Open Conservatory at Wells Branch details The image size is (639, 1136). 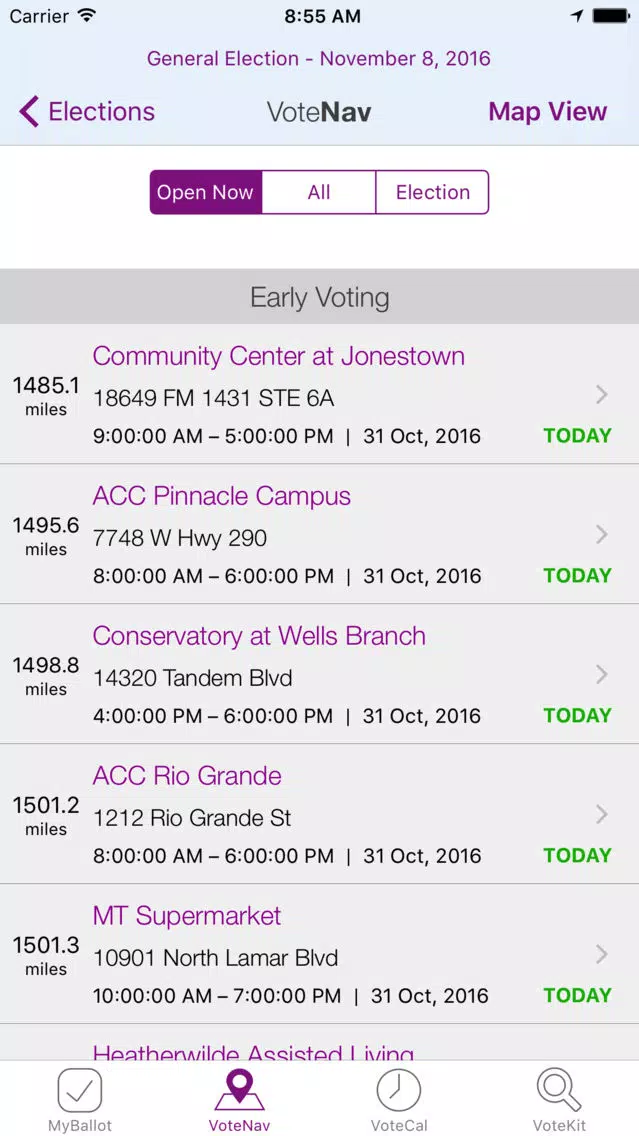pos(320,674)
